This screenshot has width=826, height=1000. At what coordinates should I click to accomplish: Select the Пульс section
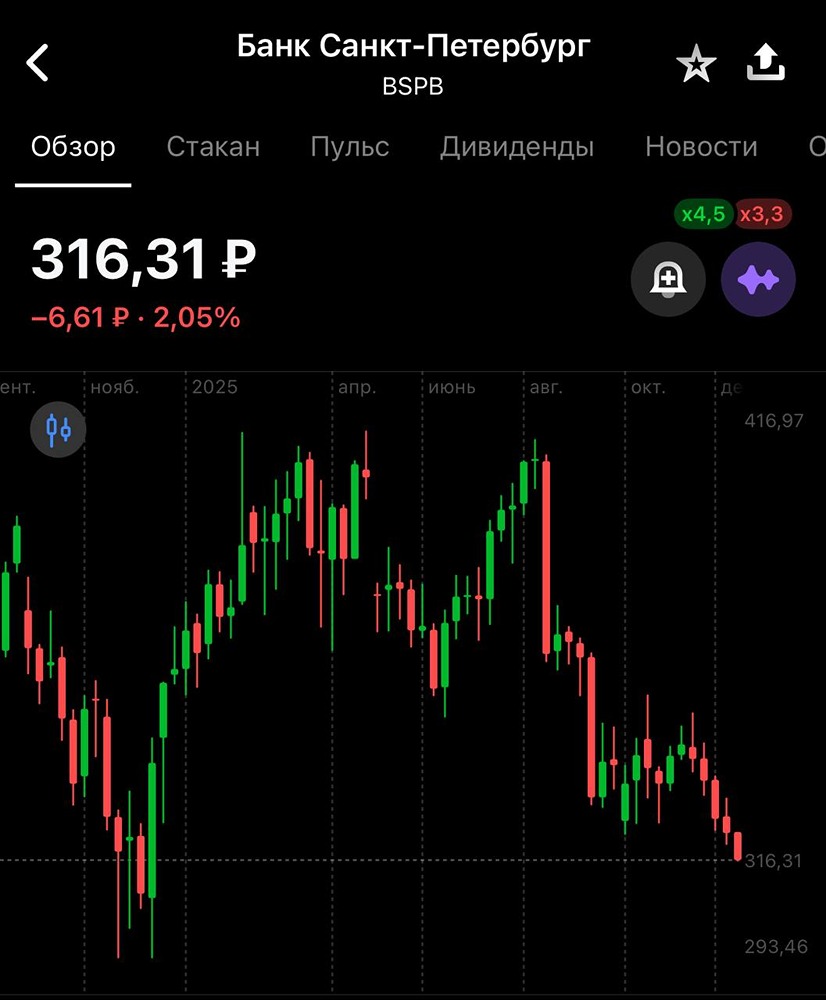(349, 146)
